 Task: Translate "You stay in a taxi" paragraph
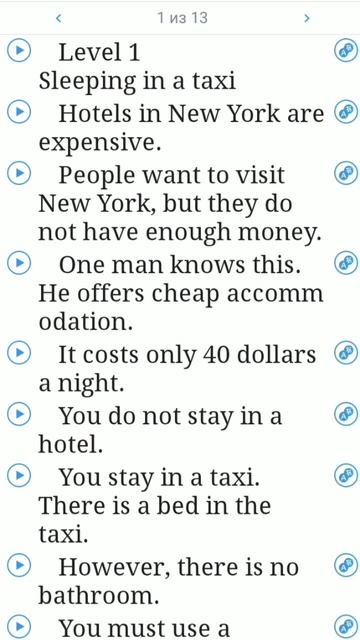tap(345, 475)
